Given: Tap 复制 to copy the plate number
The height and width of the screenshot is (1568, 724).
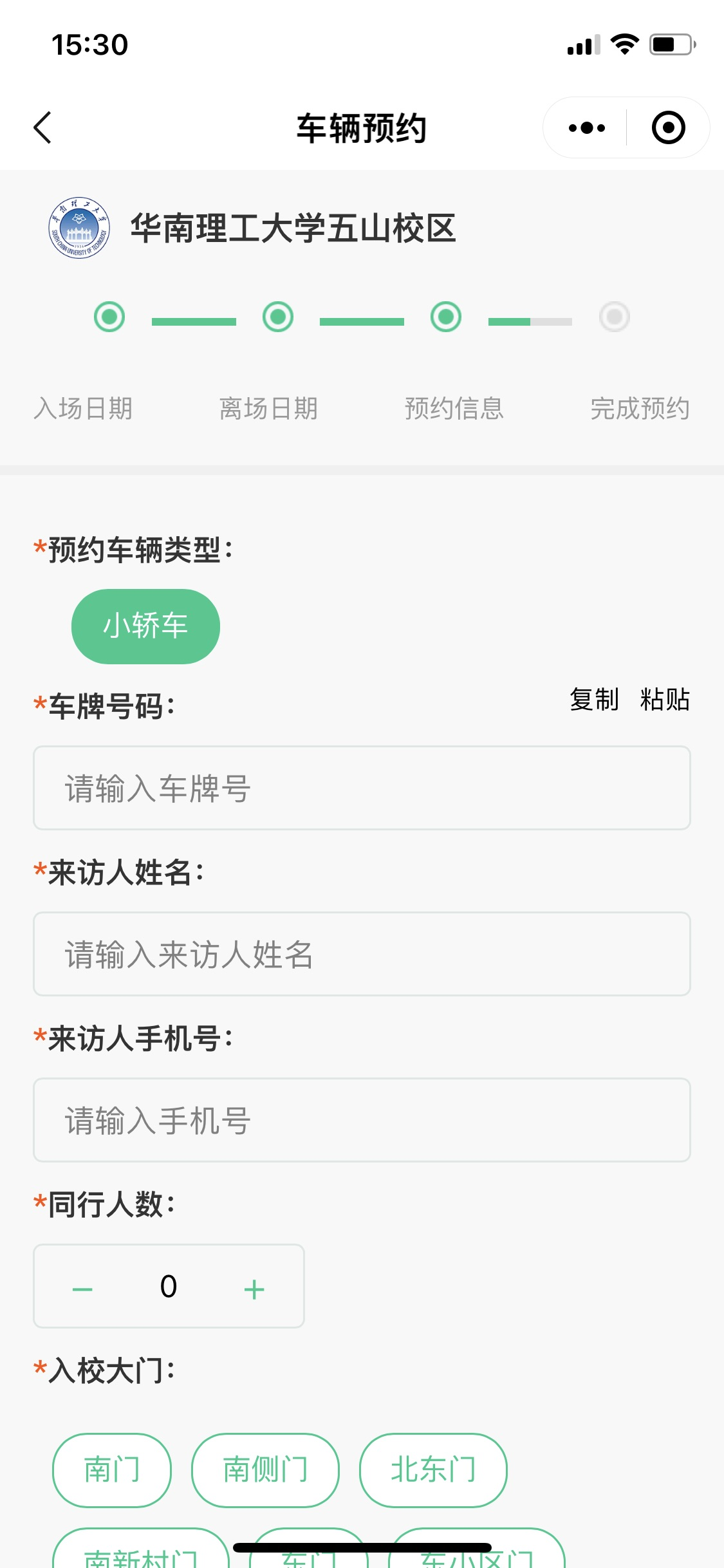Looking at the screenshot, I should 594,700.
